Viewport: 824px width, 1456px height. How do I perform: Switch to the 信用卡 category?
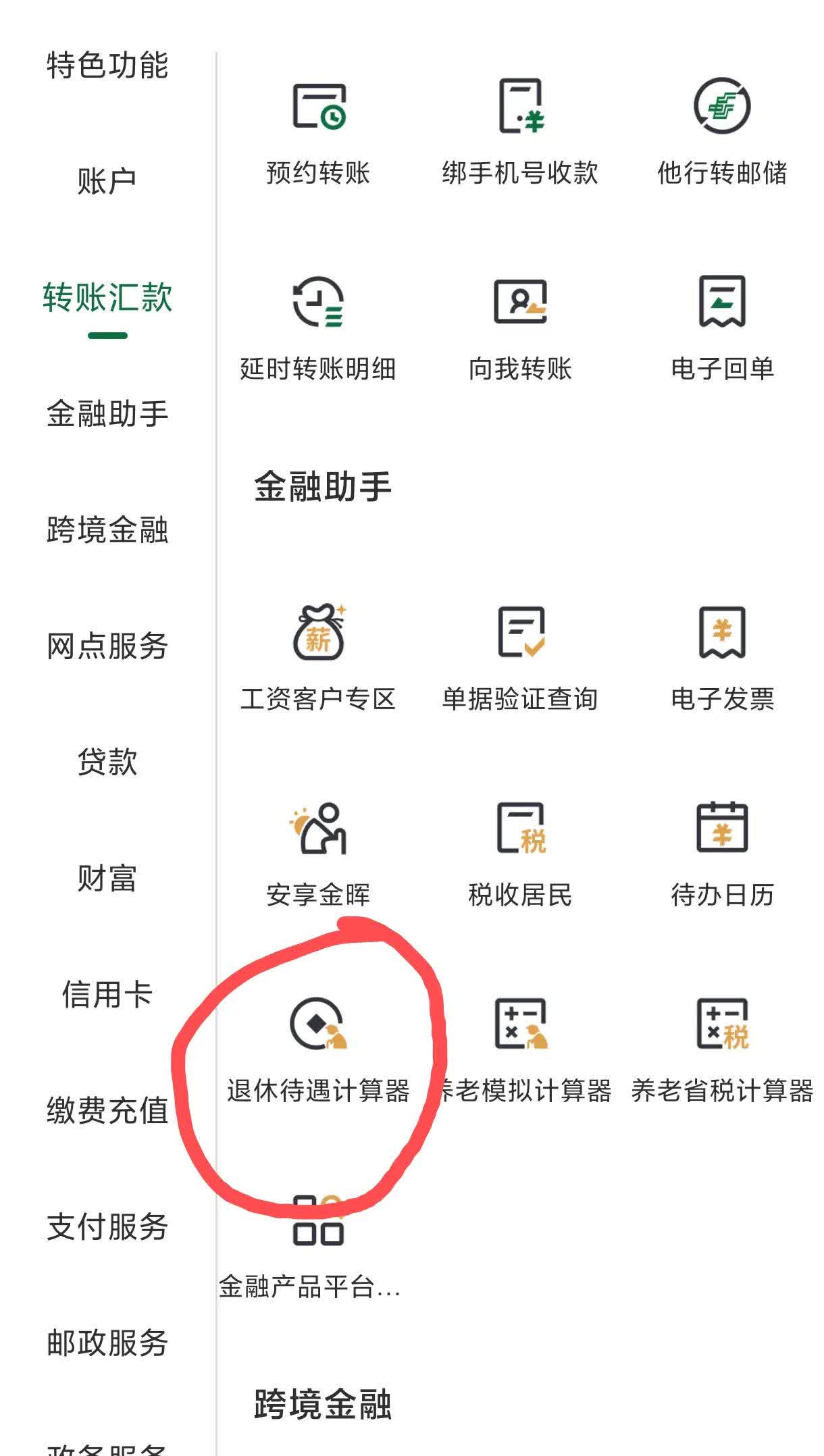pyautogui.click(x=108, y=993)
